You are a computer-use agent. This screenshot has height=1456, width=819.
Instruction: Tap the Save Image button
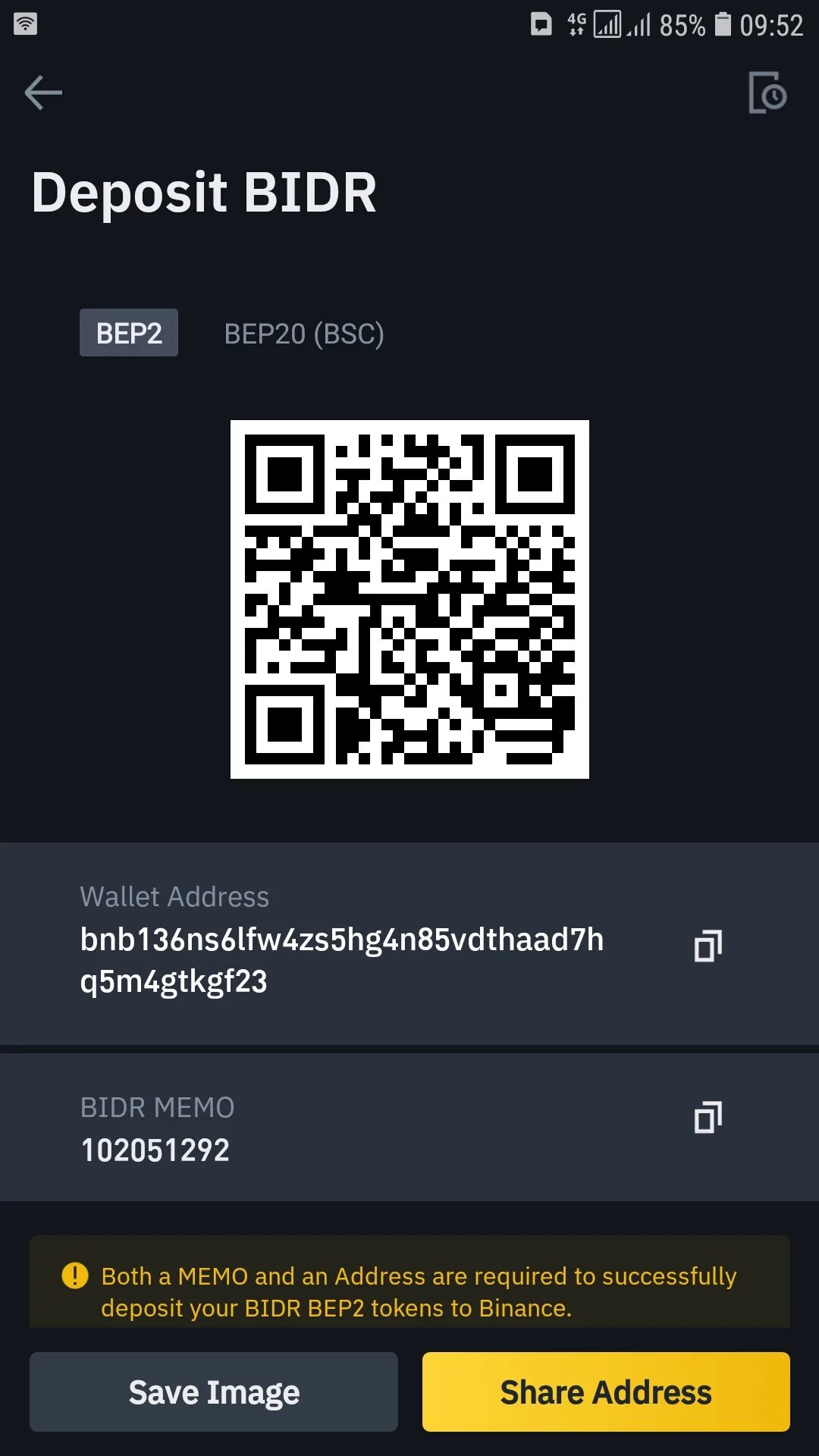(214, 1392)
